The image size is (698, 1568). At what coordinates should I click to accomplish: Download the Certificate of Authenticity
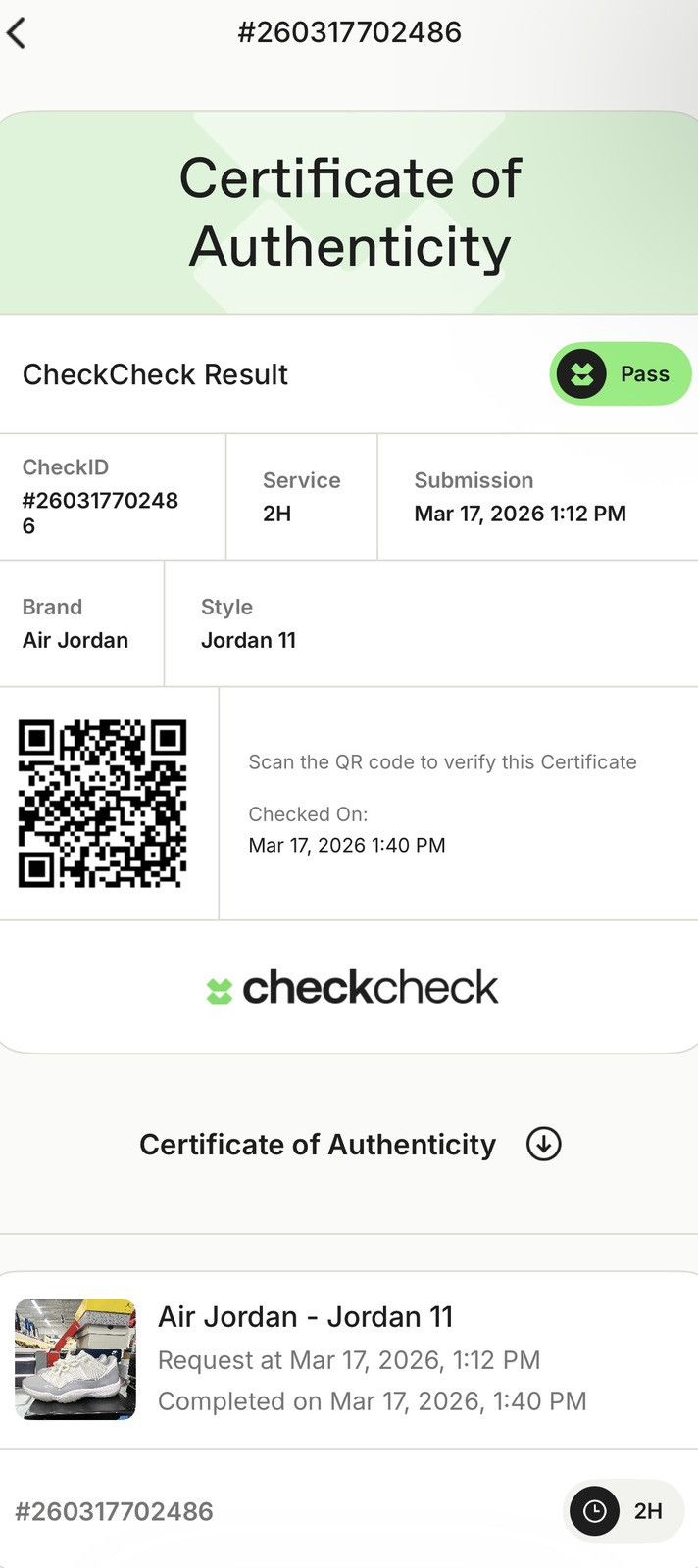(x=544, y=1144)
